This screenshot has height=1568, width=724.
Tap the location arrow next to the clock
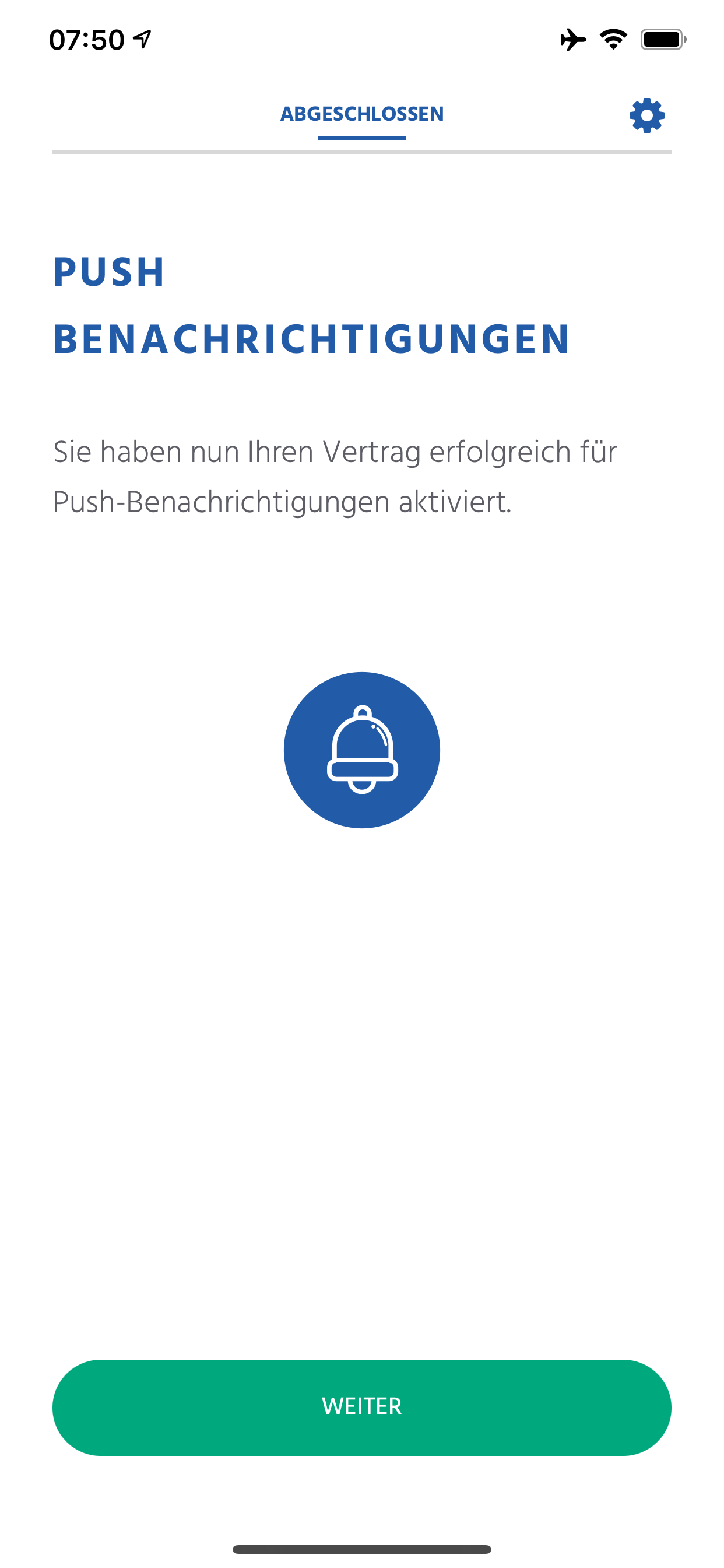pos(140,38)
